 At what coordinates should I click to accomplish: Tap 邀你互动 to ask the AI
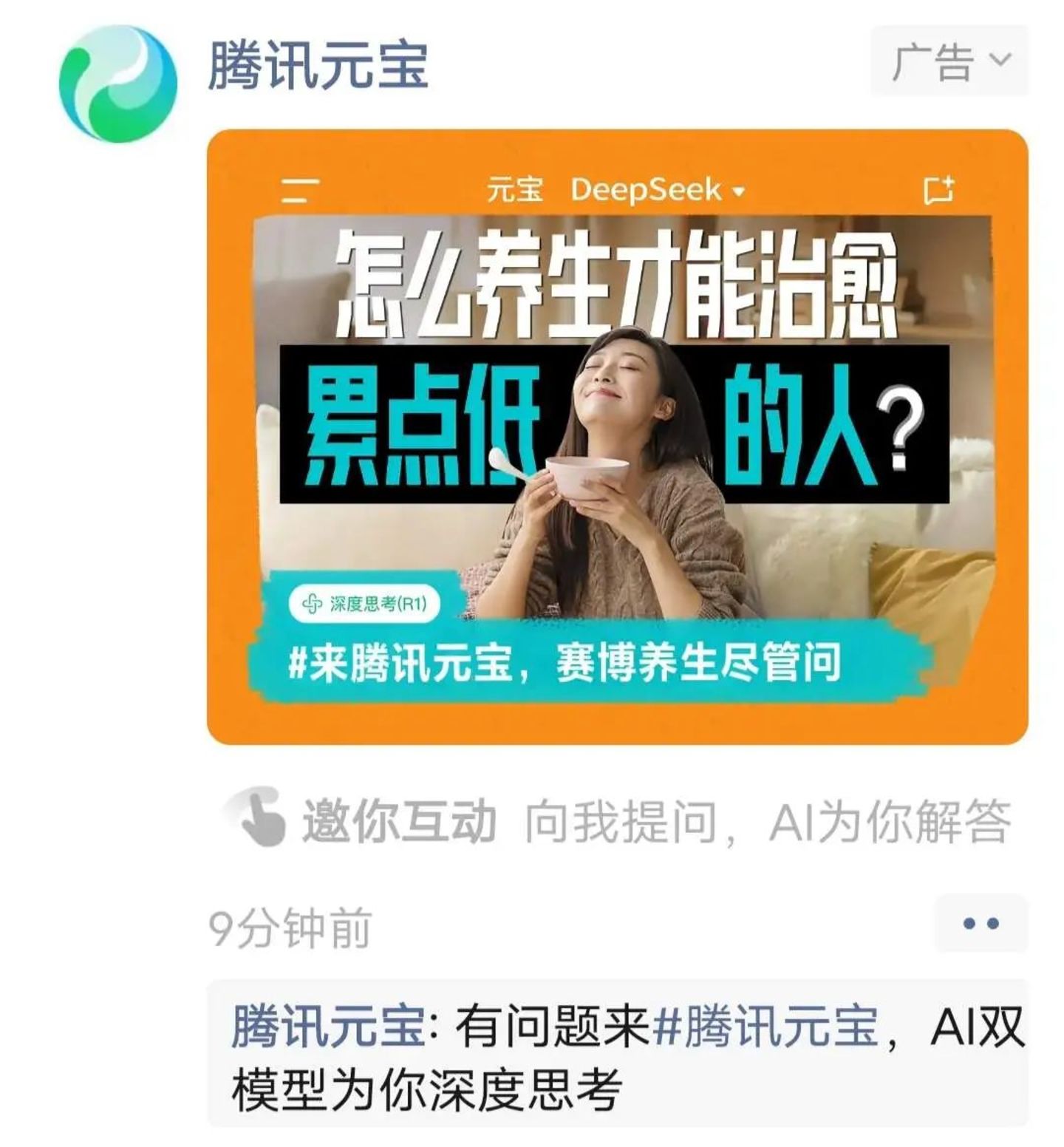point(399,820)
